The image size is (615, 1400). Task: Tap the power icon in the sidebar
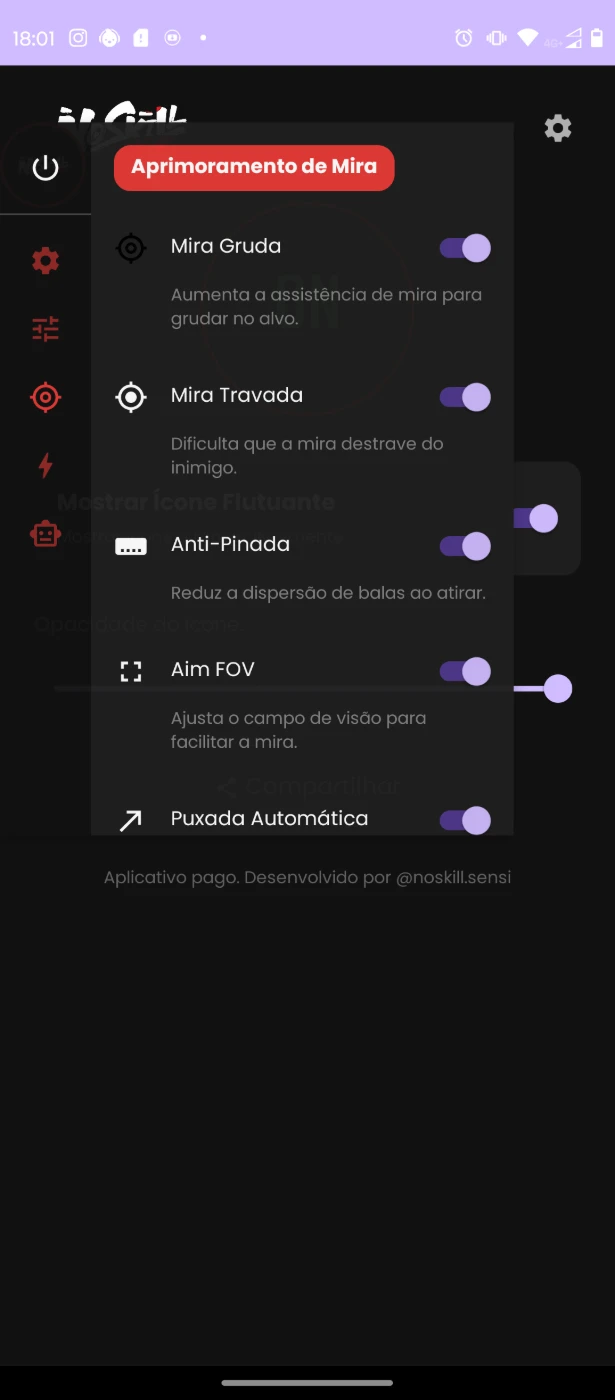(x=45, y=167)
